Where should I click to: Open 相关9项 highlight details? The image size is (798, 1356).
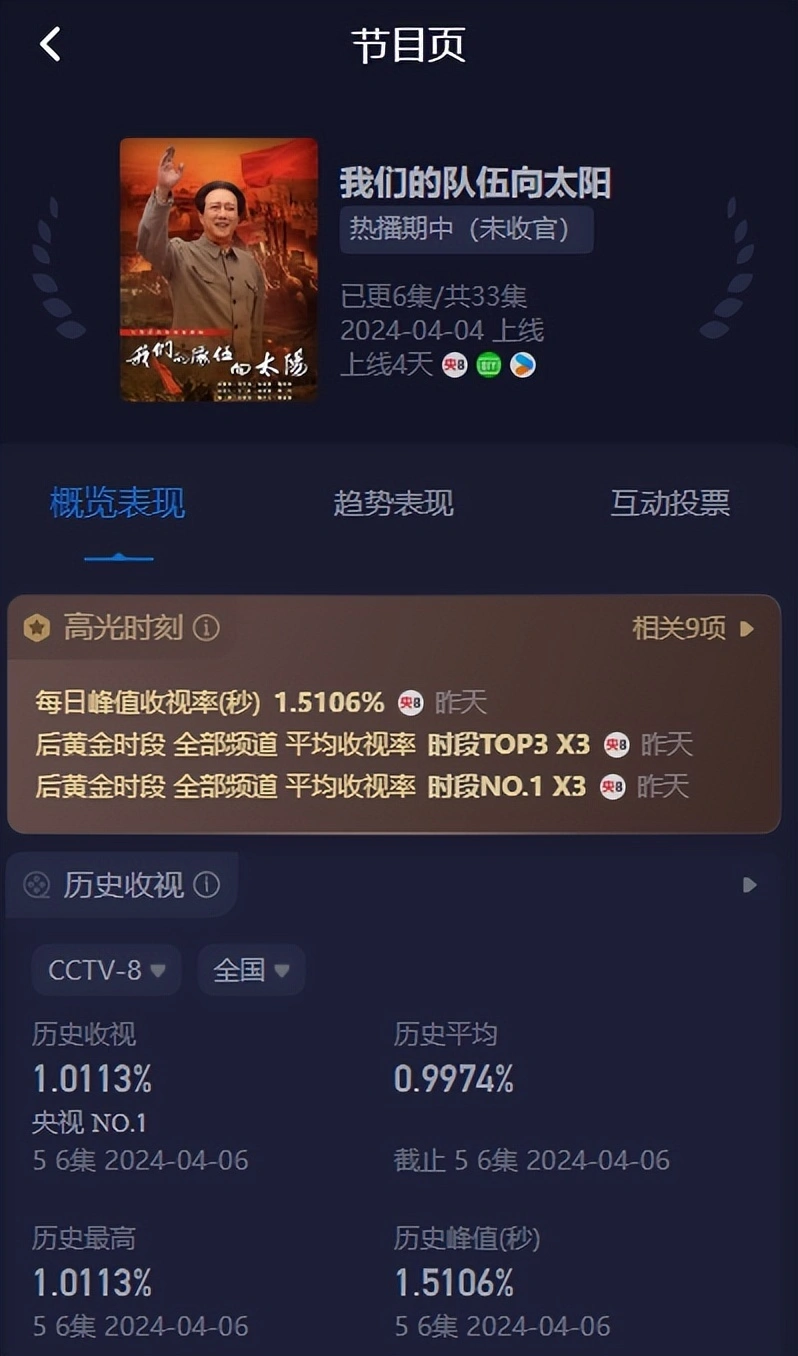point(692,628)
